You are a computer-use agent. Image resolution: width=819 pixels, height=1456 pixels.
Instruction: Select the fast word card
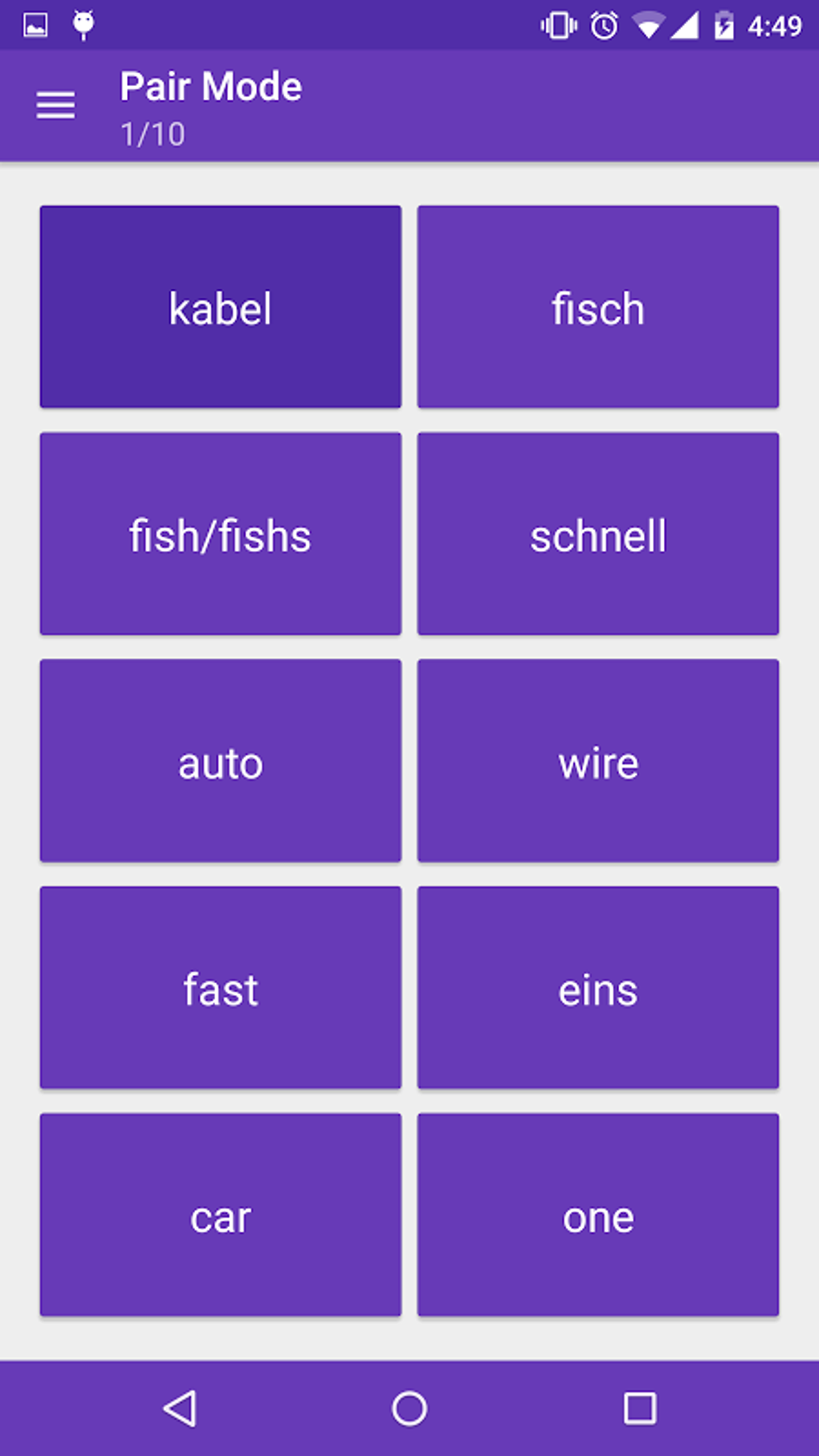click(x=220, y=989)
